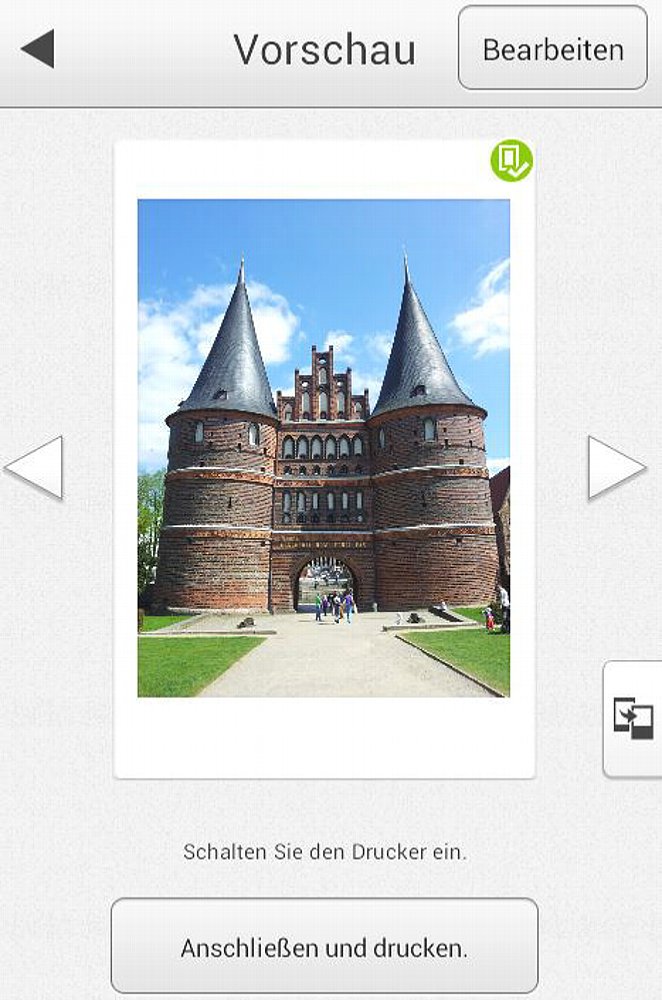The image size is (662, 1000).
Task: Tap the Holstentor photo preview
Action: point(323,447)
